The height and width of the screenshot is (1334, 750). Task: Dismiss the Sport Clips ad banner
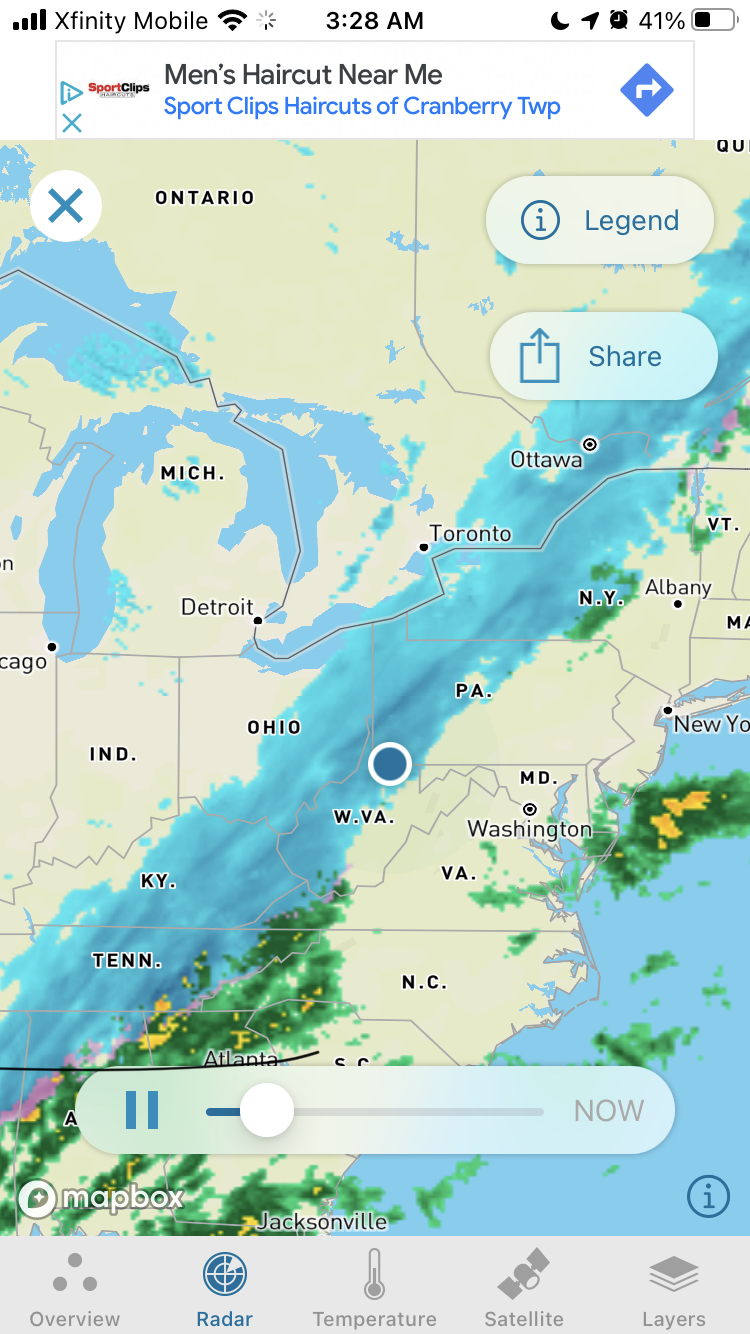(x=72, y=123)
